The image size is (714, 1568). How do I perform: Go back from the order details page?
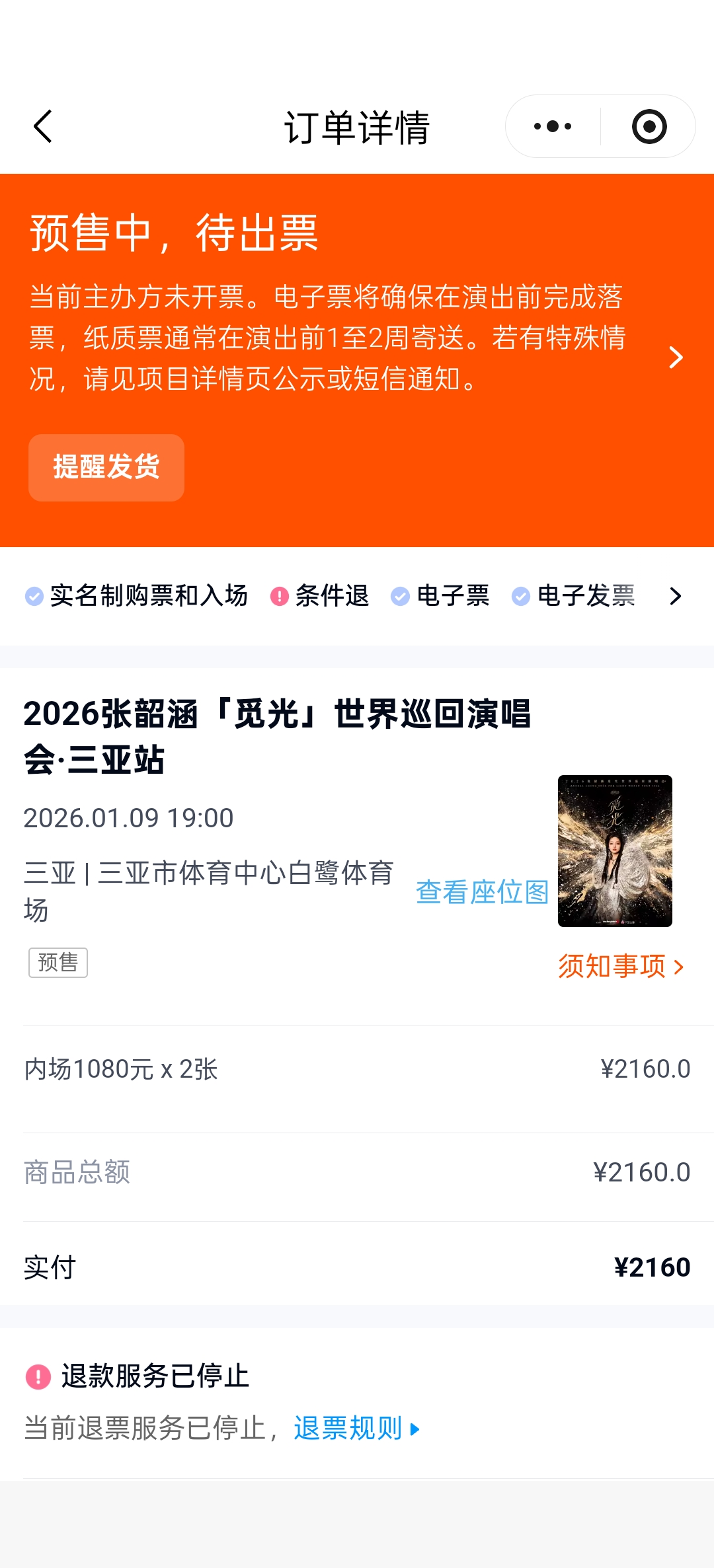43,126
